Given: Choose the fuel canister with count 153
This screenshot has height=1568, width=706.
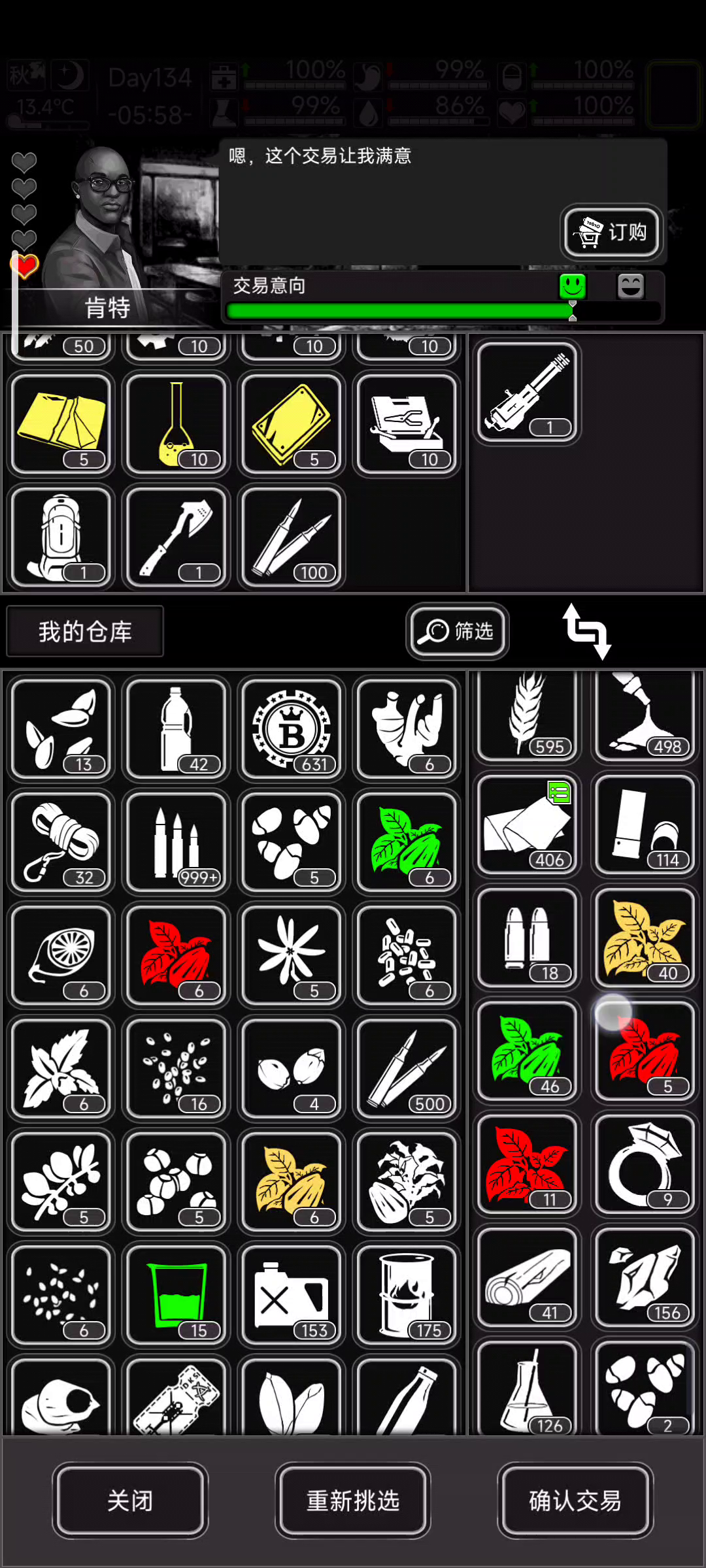Looking at the screenshot, I should coord(292,1294).
